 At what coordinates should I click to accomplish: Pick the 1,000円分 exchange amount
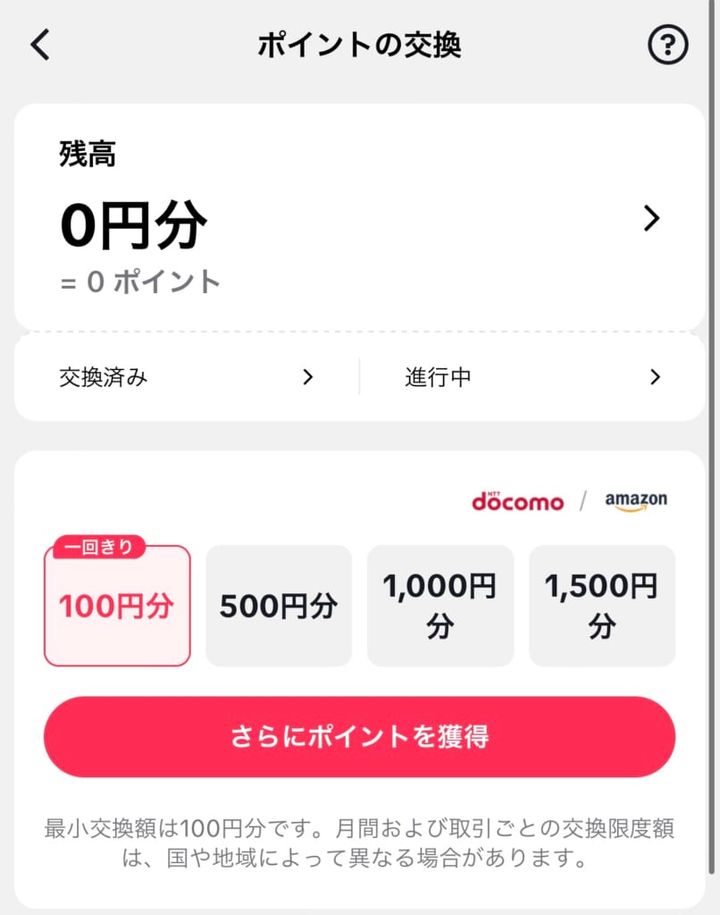tap(440, 606)
